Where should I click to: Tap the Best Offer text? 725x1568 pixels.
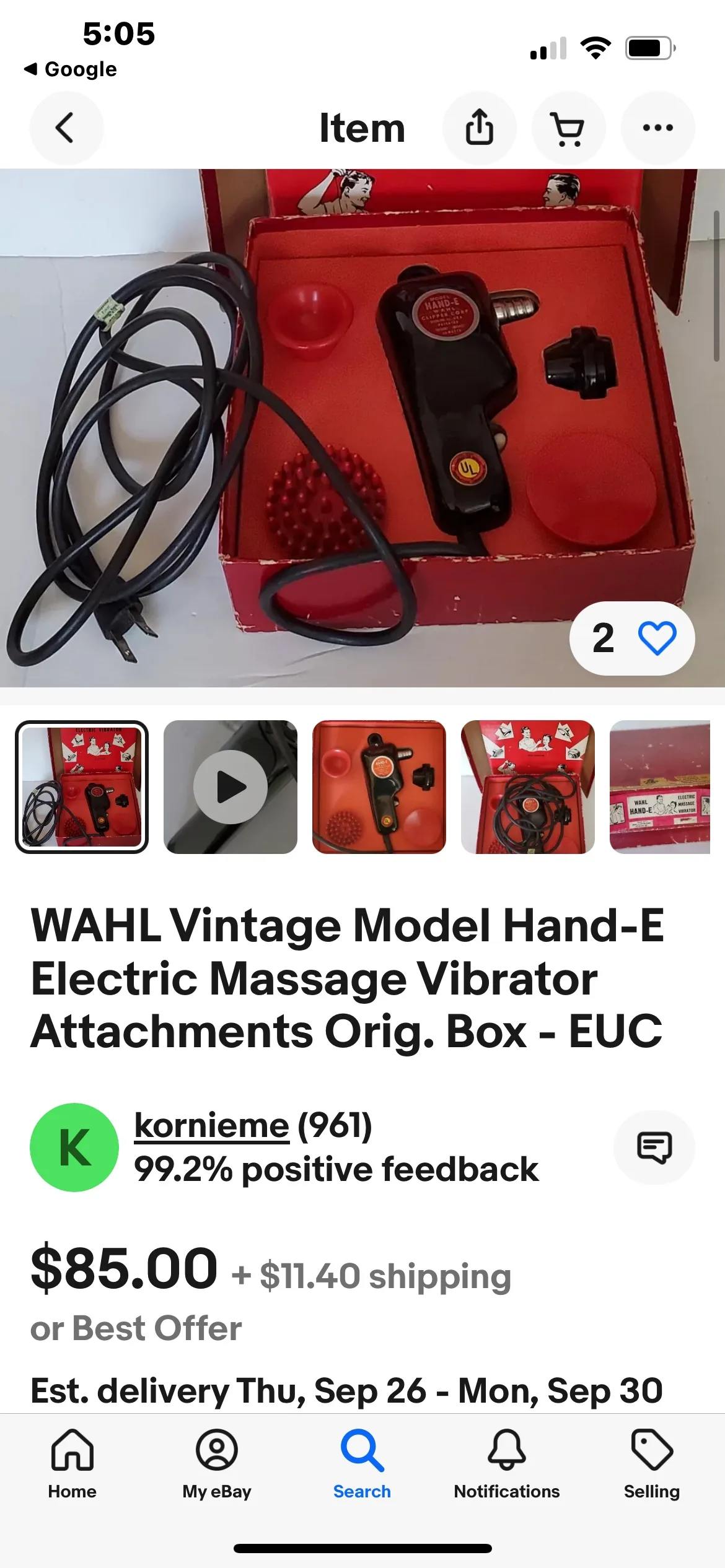coord(136,1327)
